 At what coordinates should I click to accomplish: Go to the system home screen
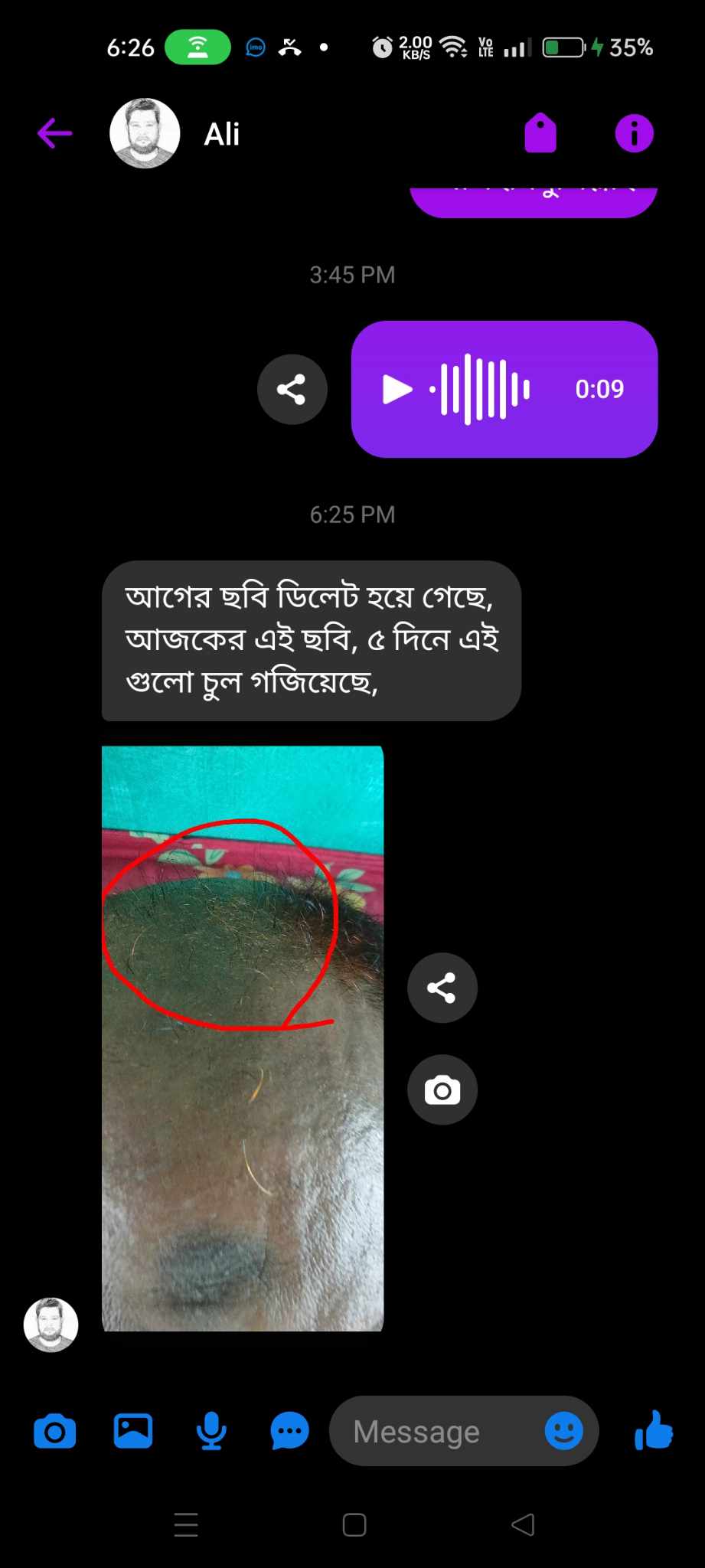point(354,1524)
